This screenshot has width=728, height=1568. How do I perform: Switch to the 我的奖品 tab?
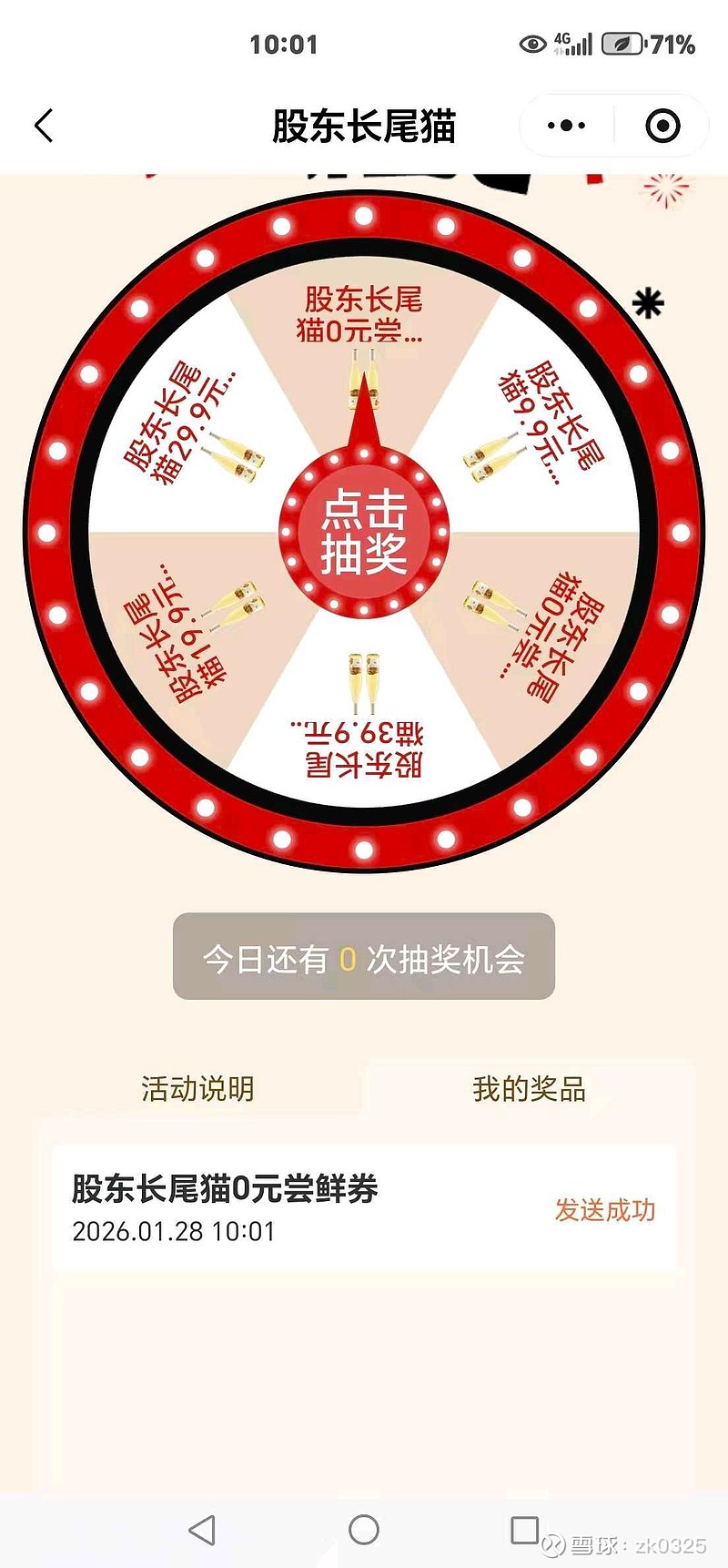coord(530,1089)
